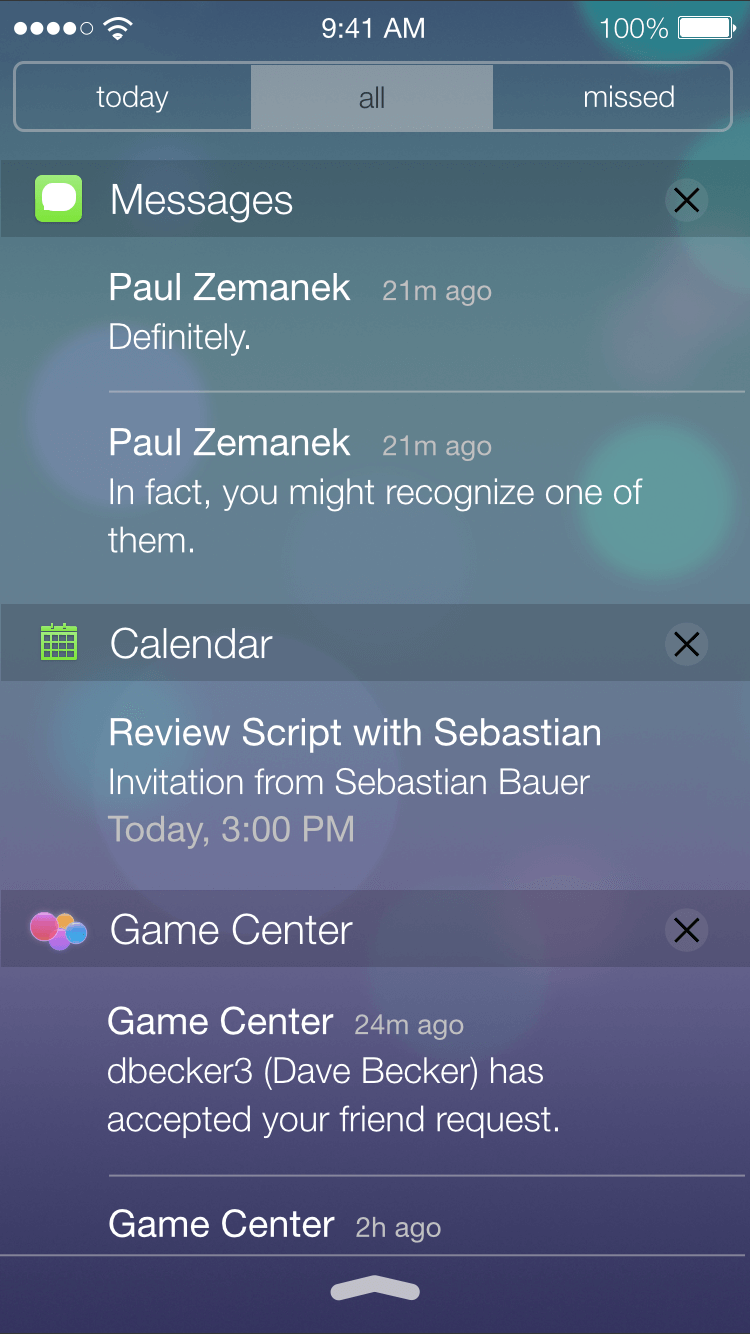Switch to the today tab
Screen dimensions: 750x1334
coord(133,97)
